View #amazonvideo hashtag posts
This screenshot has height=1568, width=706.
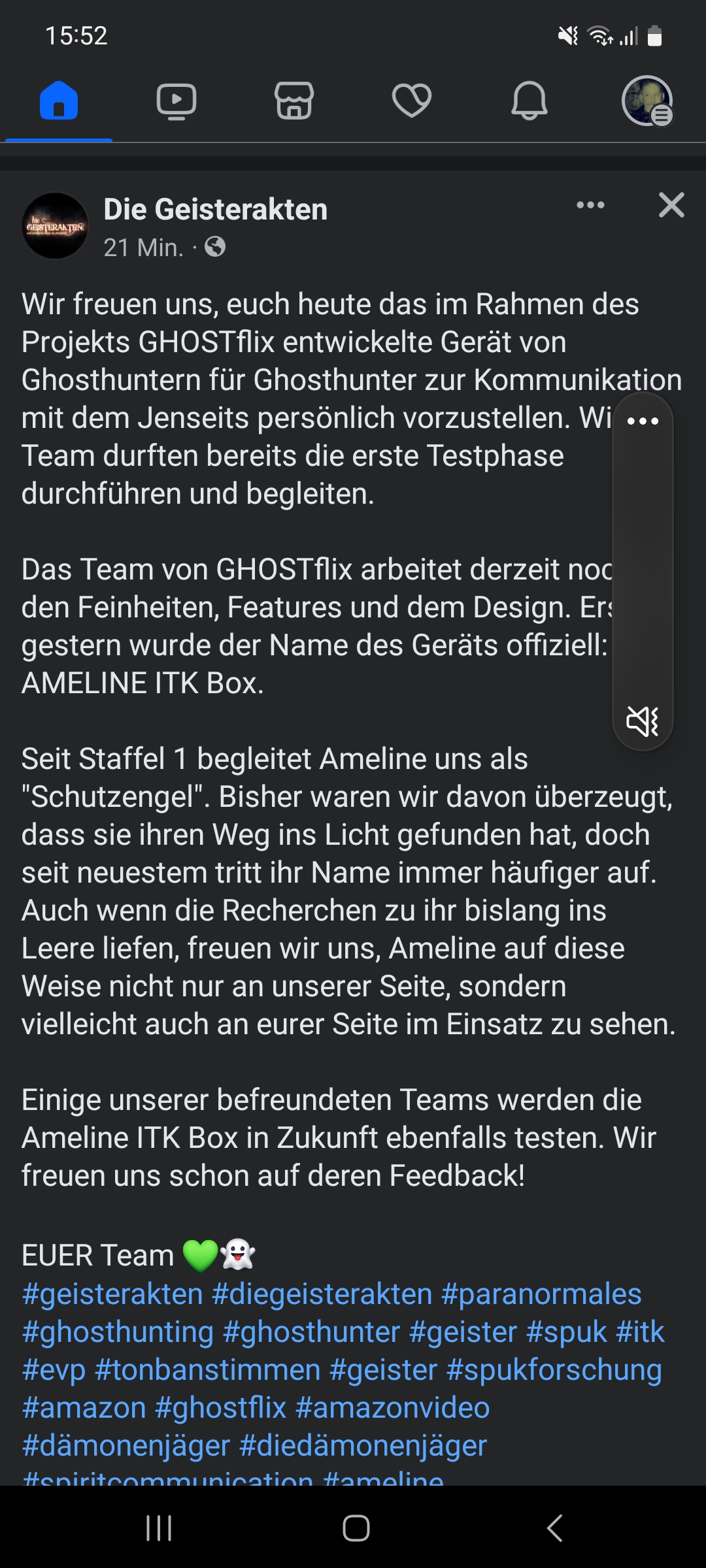pos(392,1407)
